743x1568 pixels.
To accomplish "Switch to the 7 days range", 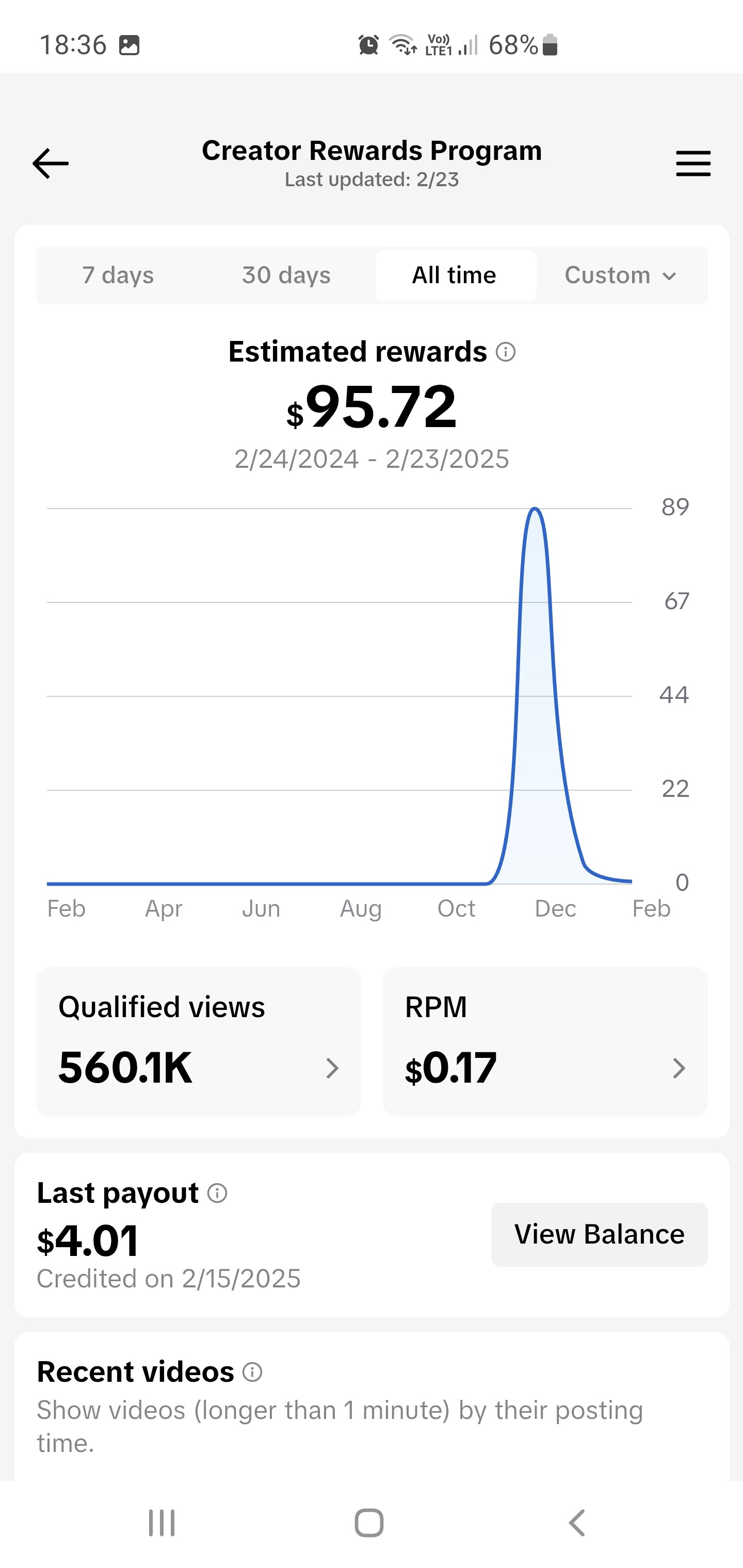I will click(118, 275).
